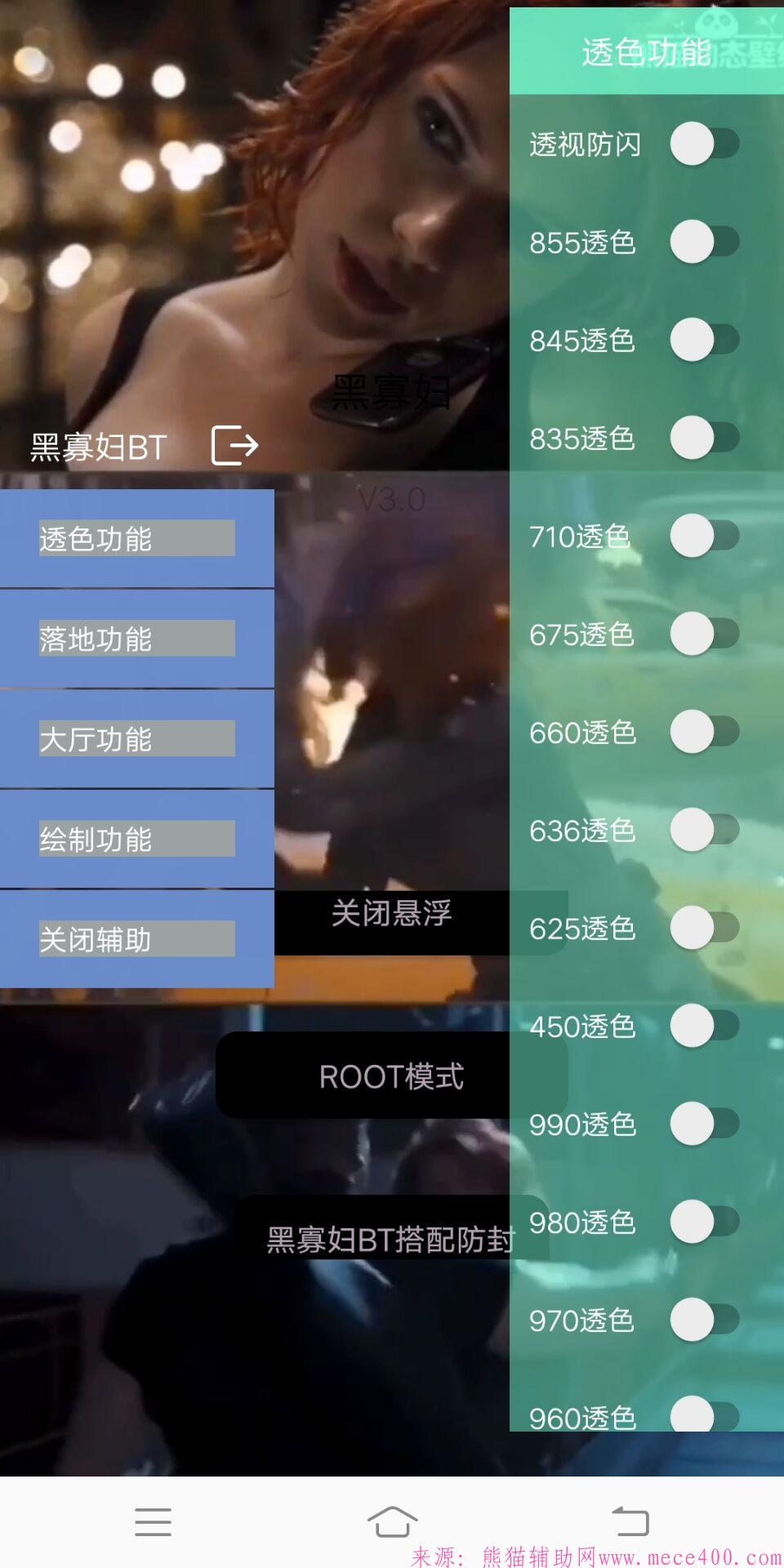Open the 大厅功能 menu item

pyautogui.click(x=136, y=739)
